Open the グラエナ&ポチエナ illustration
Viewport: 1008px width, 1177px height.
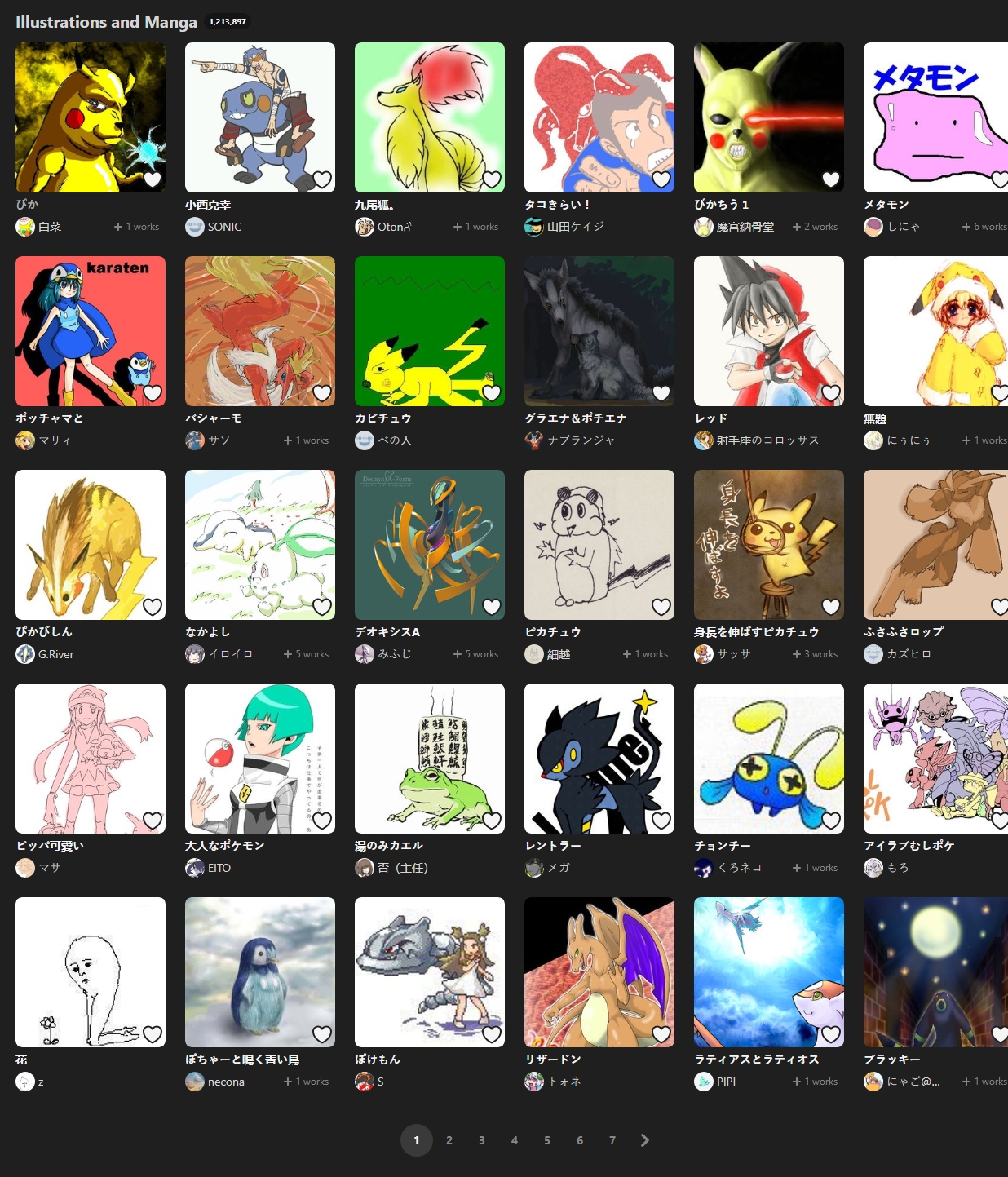pos(599,331)
